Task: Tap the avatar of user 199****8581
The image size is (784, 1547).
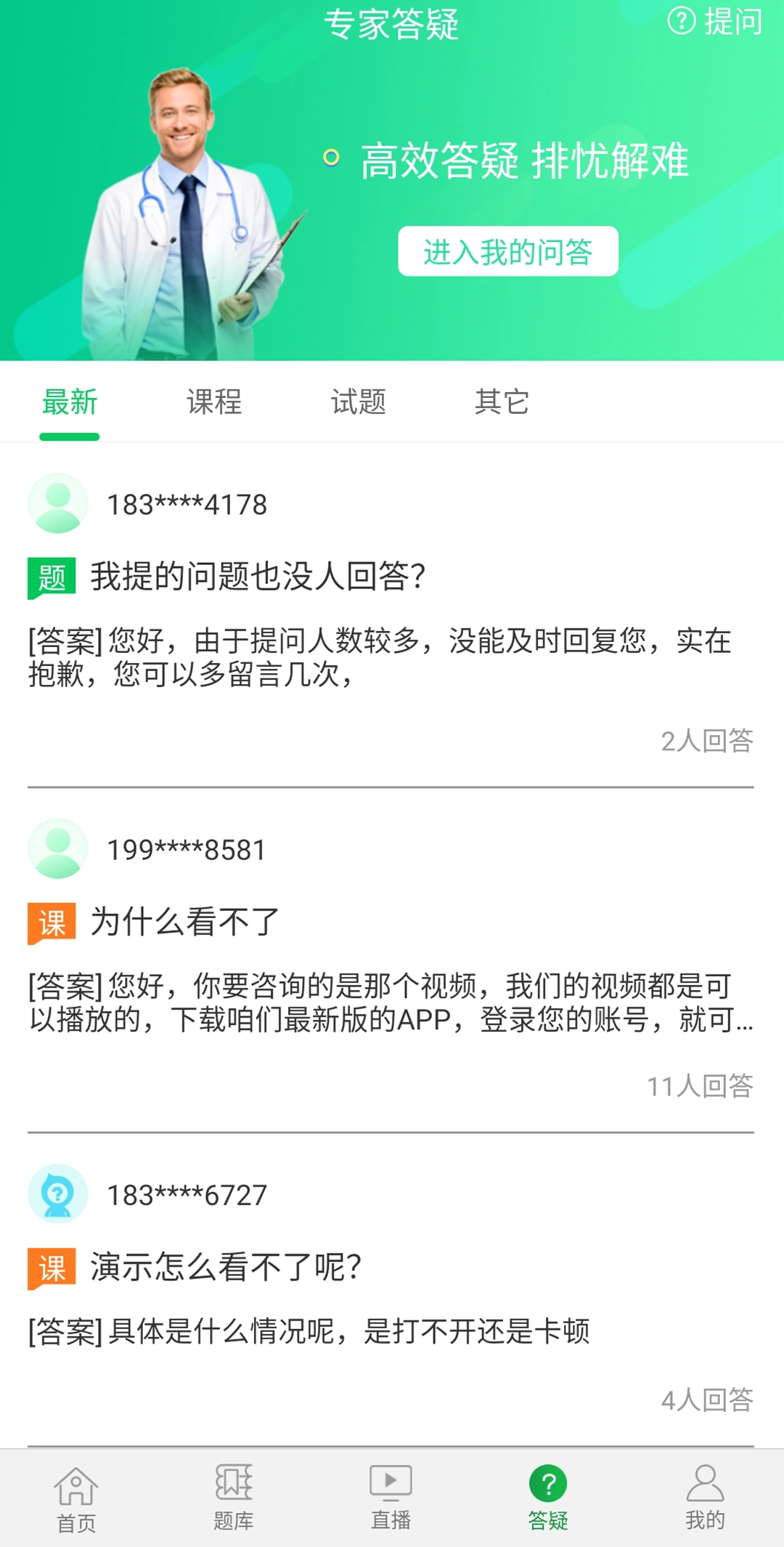Action: [57, 848]
